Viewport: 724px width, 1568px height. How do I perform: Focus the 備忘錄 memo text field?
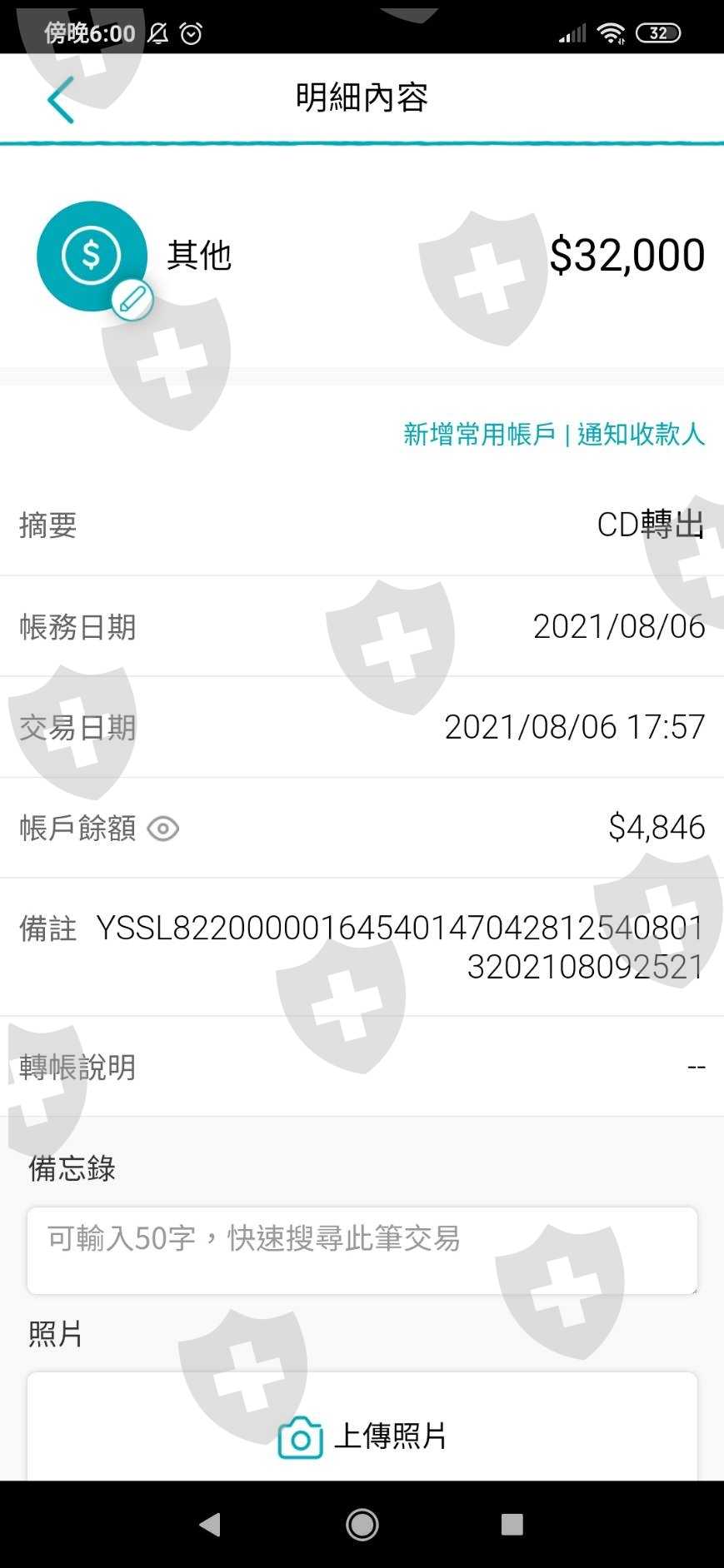(x=362, y=1250)
